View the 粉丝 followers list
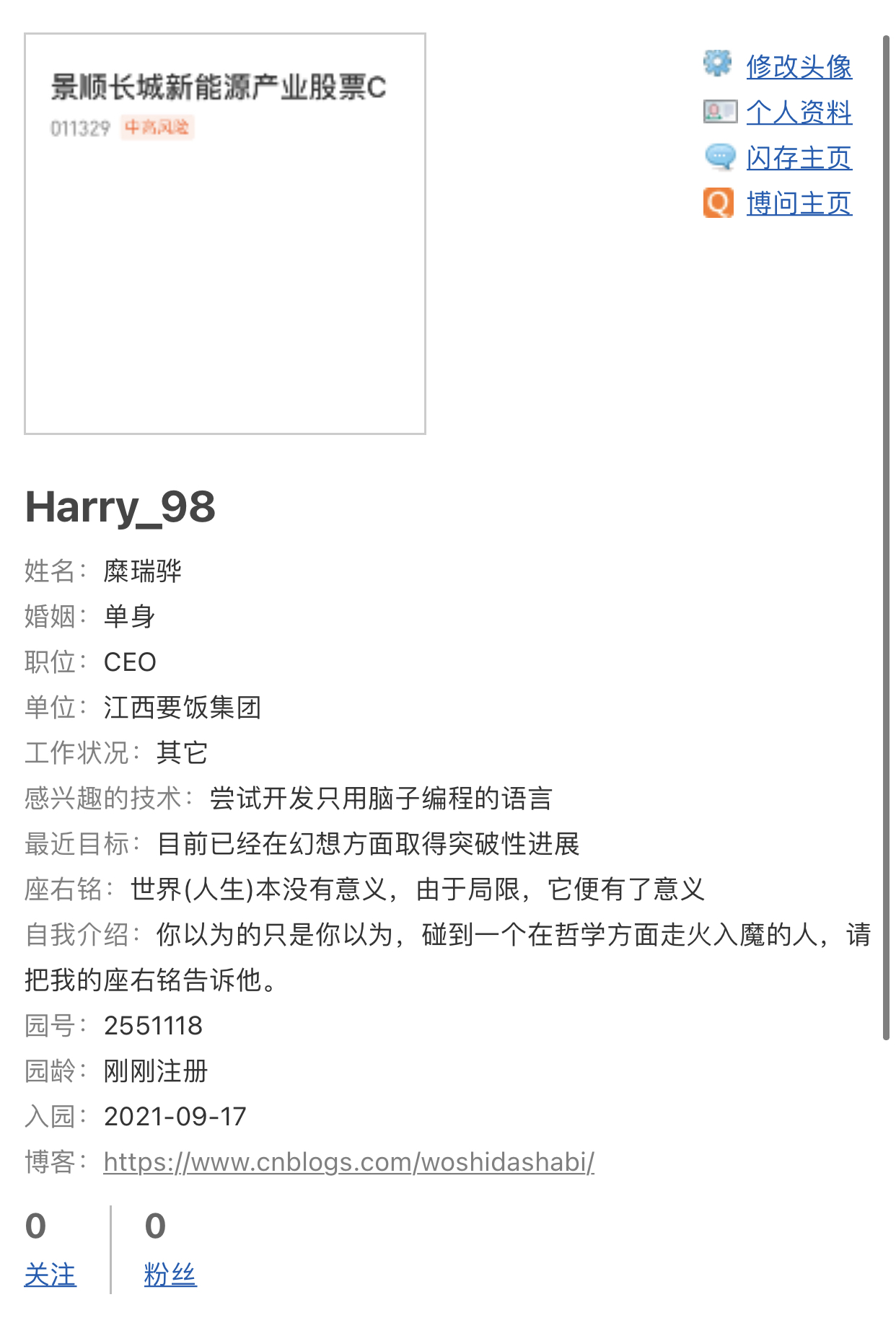Screen dimensions: 896x1323 coord(170,1275)
